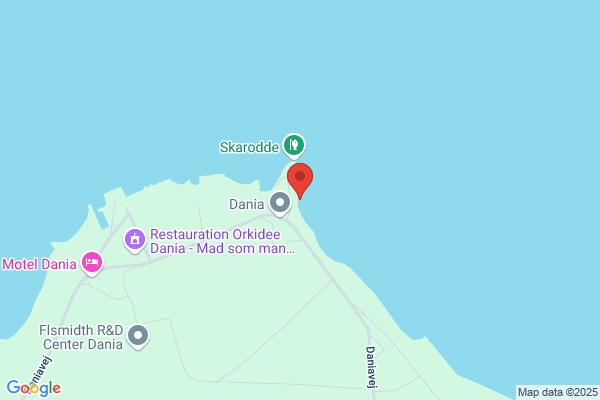Open the Motel Dania hotel marker
Image resolution: width=600 pixels, height=400 pixels.
tap(92, 263)
